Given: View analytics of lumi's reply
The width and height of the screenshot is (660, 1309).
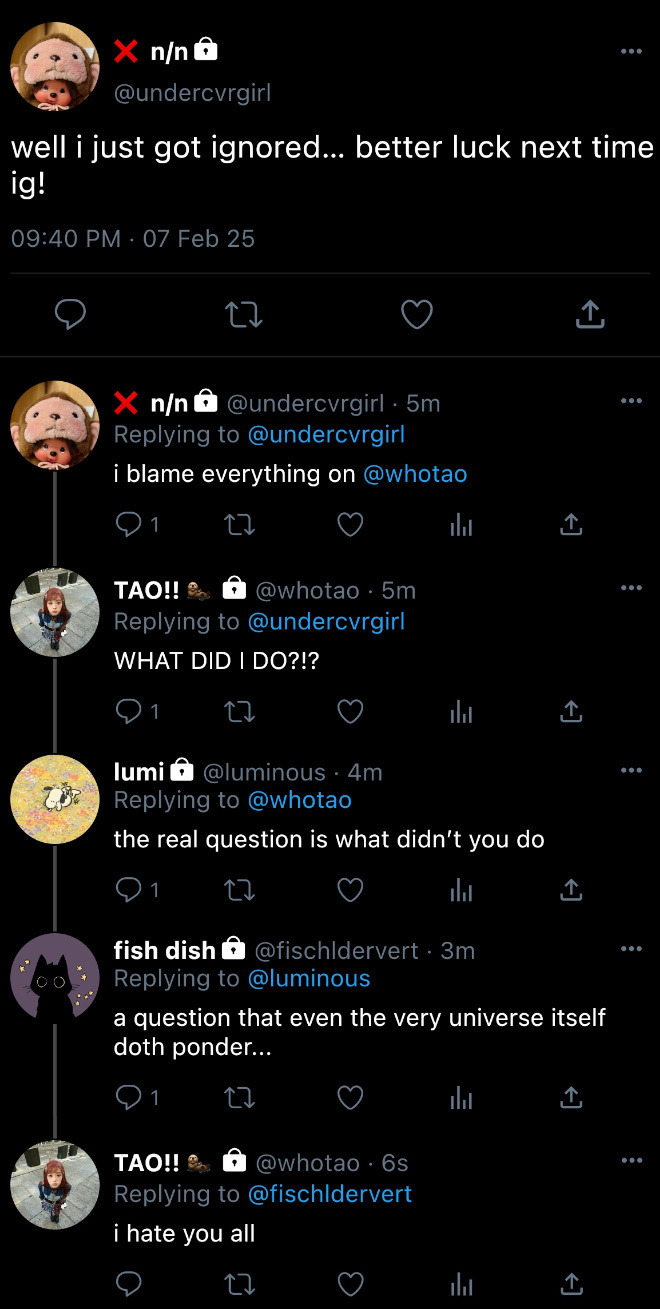Looking at the screenshot, I should [x=461, y=889].
